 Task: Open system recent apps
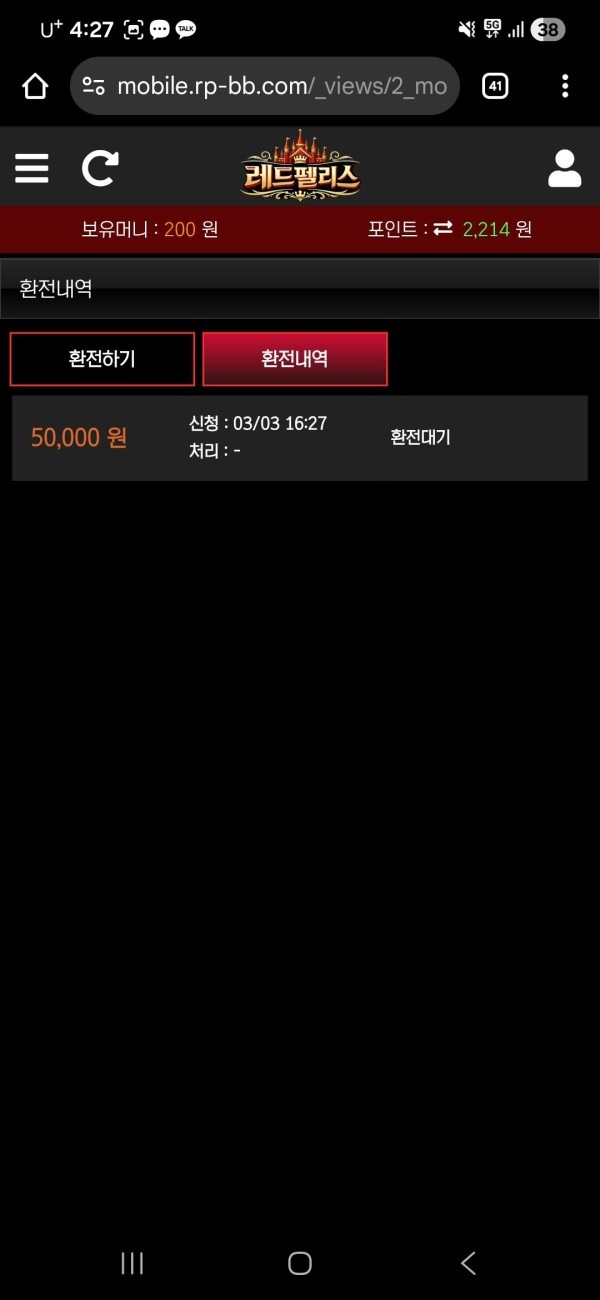click(132, 1263)
